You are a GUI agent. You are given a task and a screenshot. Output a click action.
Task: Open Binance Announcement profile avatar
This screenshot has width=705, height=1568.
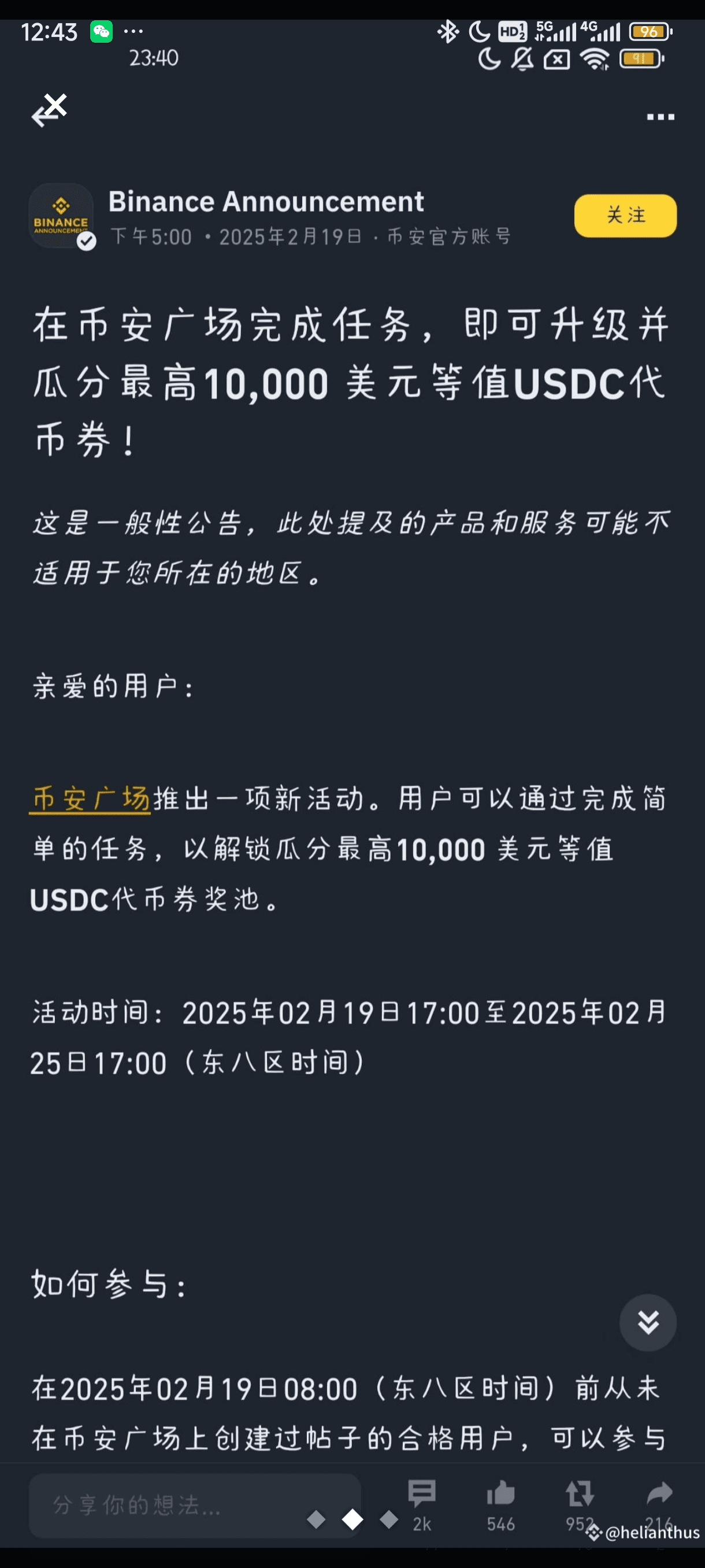point(61,216)
